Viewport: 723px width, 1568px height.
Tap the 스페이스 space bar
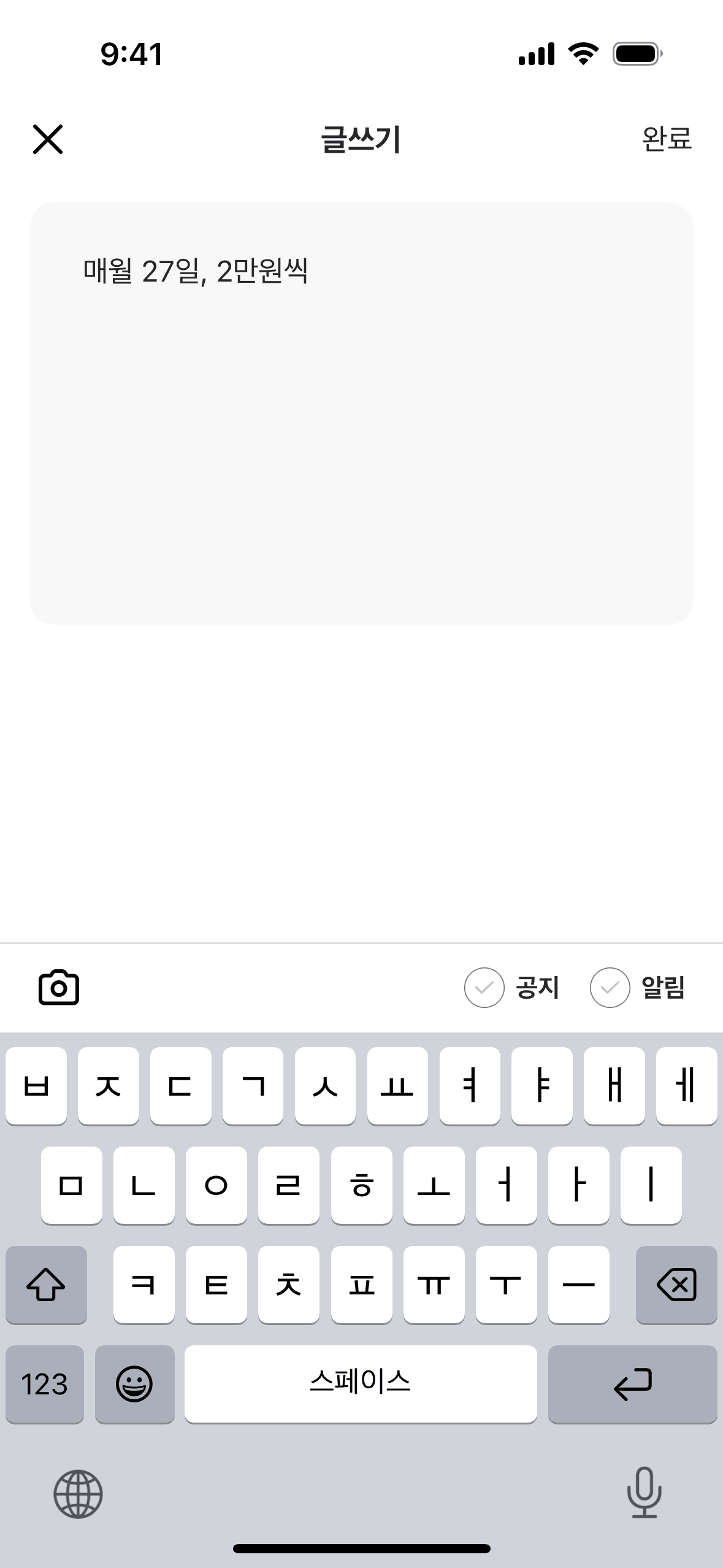point(361,1384)
